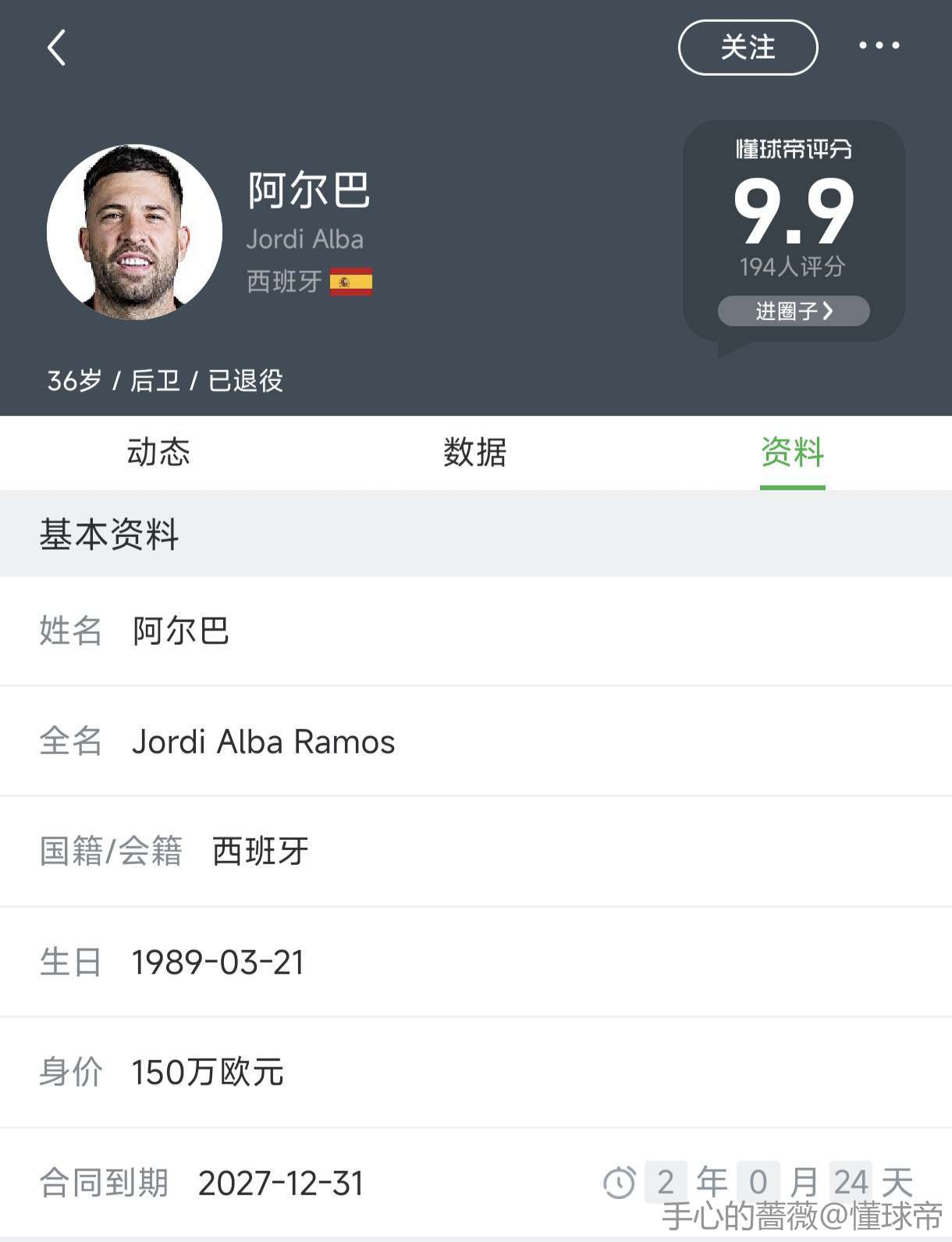Switch to the 动态 tab

(158, 453)
